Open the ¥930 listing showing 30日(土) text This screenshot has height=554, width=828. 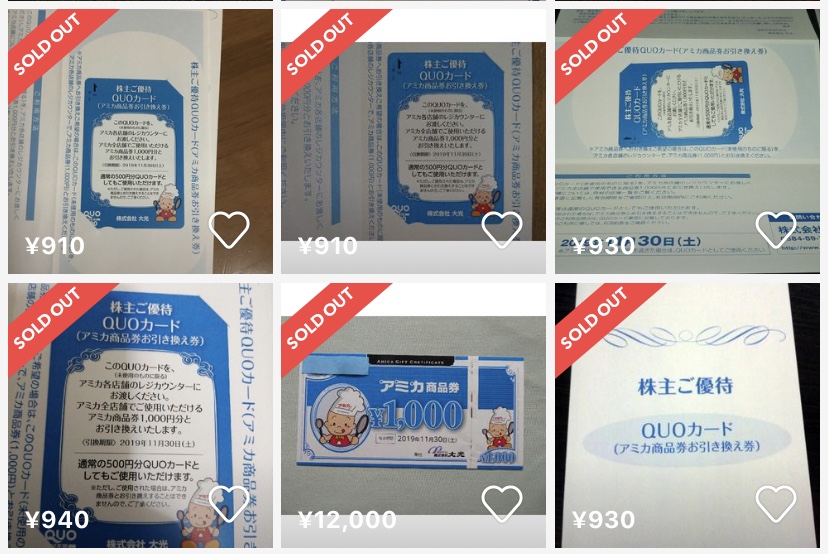click(x=690, y=130)
